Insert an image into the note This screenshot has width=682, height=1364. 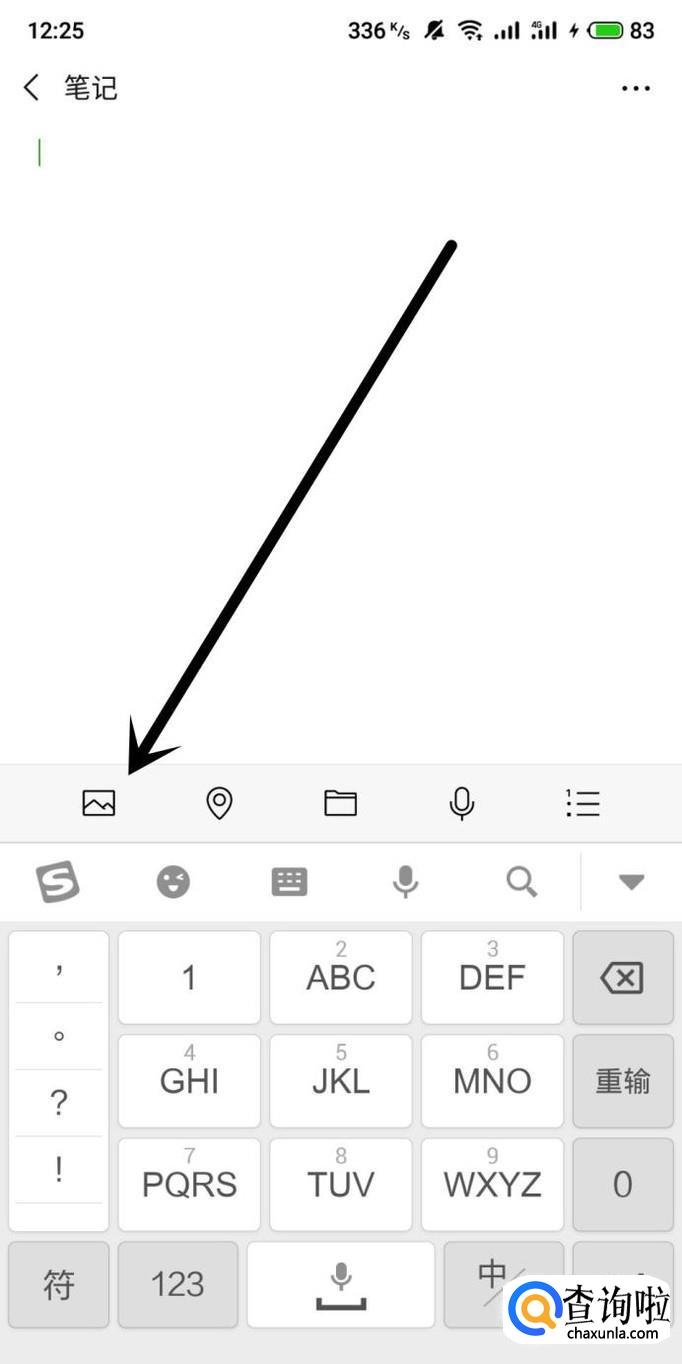click(99, 803)
